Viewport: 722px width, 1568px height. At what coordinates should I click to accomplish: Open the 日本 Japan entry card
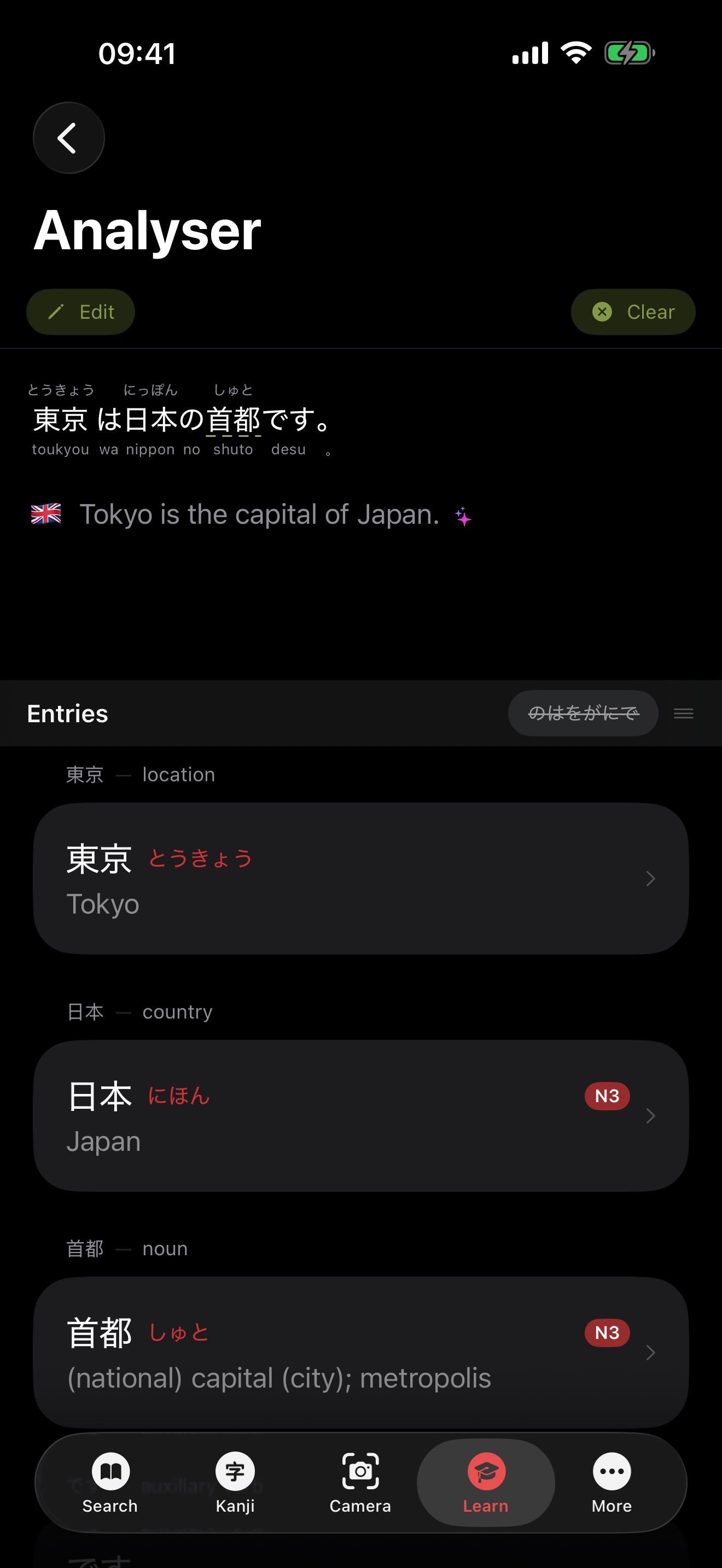(361, 1115)
